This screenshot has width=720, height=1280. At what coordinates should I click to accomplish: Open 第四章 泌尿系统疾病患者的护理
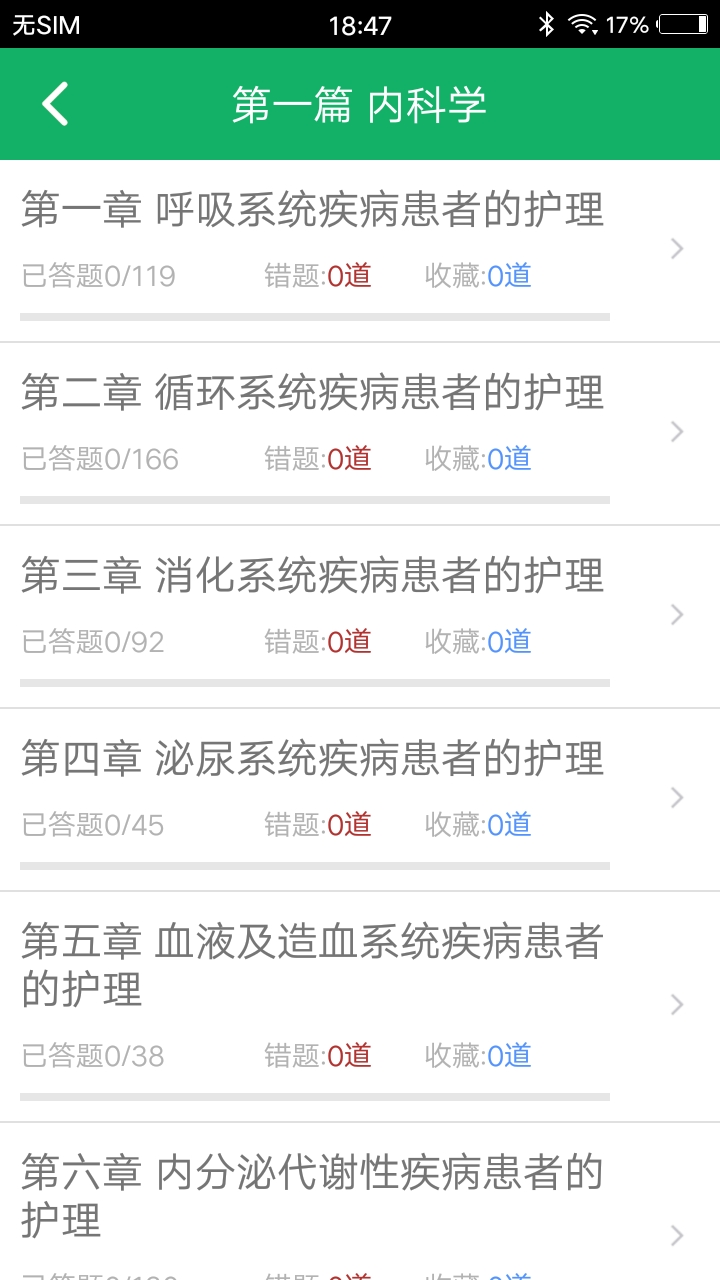click(x=313, y=759)
